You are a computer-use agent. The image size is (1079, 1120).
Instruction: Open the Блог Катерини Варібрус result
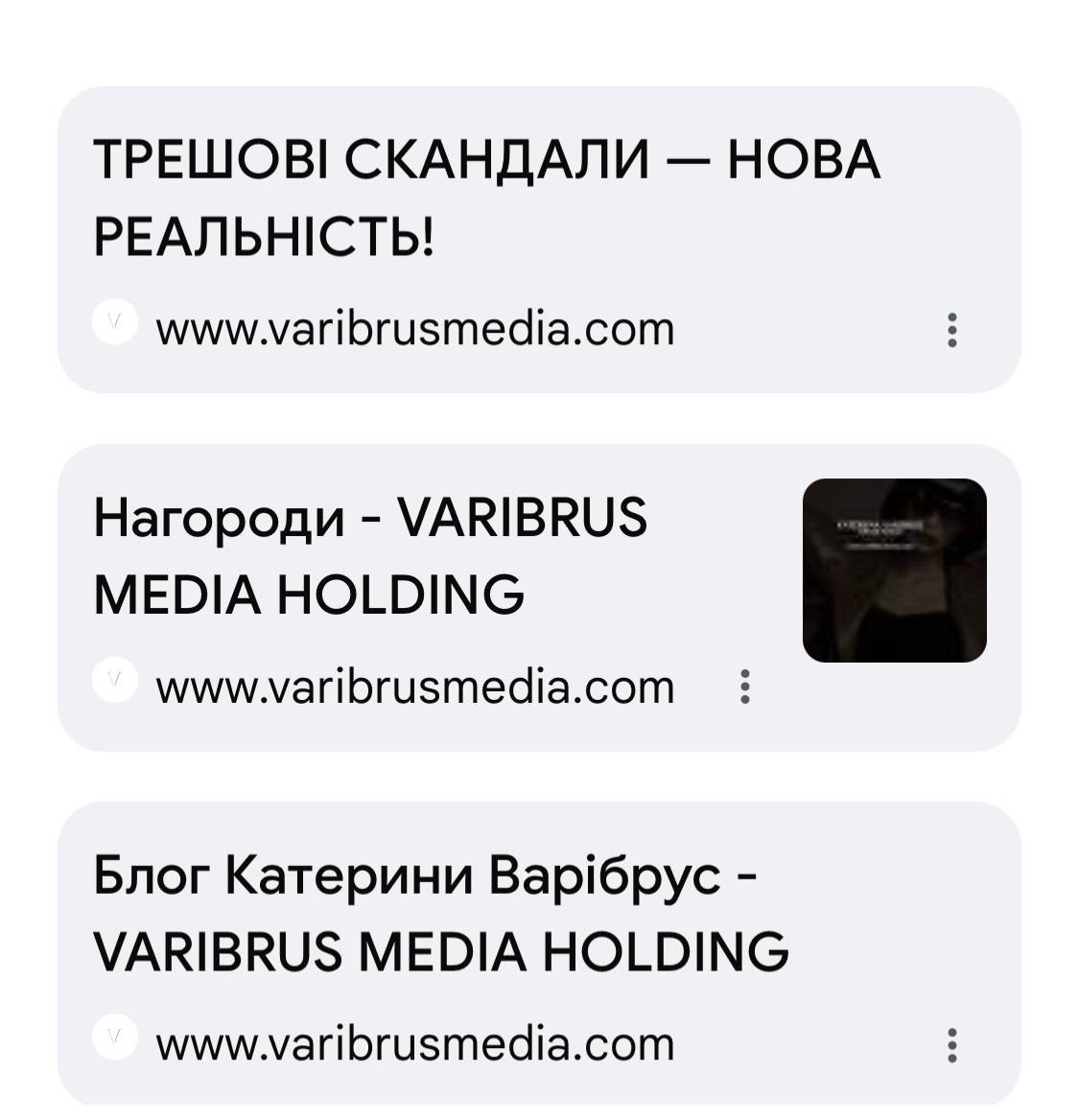(441, 913)
